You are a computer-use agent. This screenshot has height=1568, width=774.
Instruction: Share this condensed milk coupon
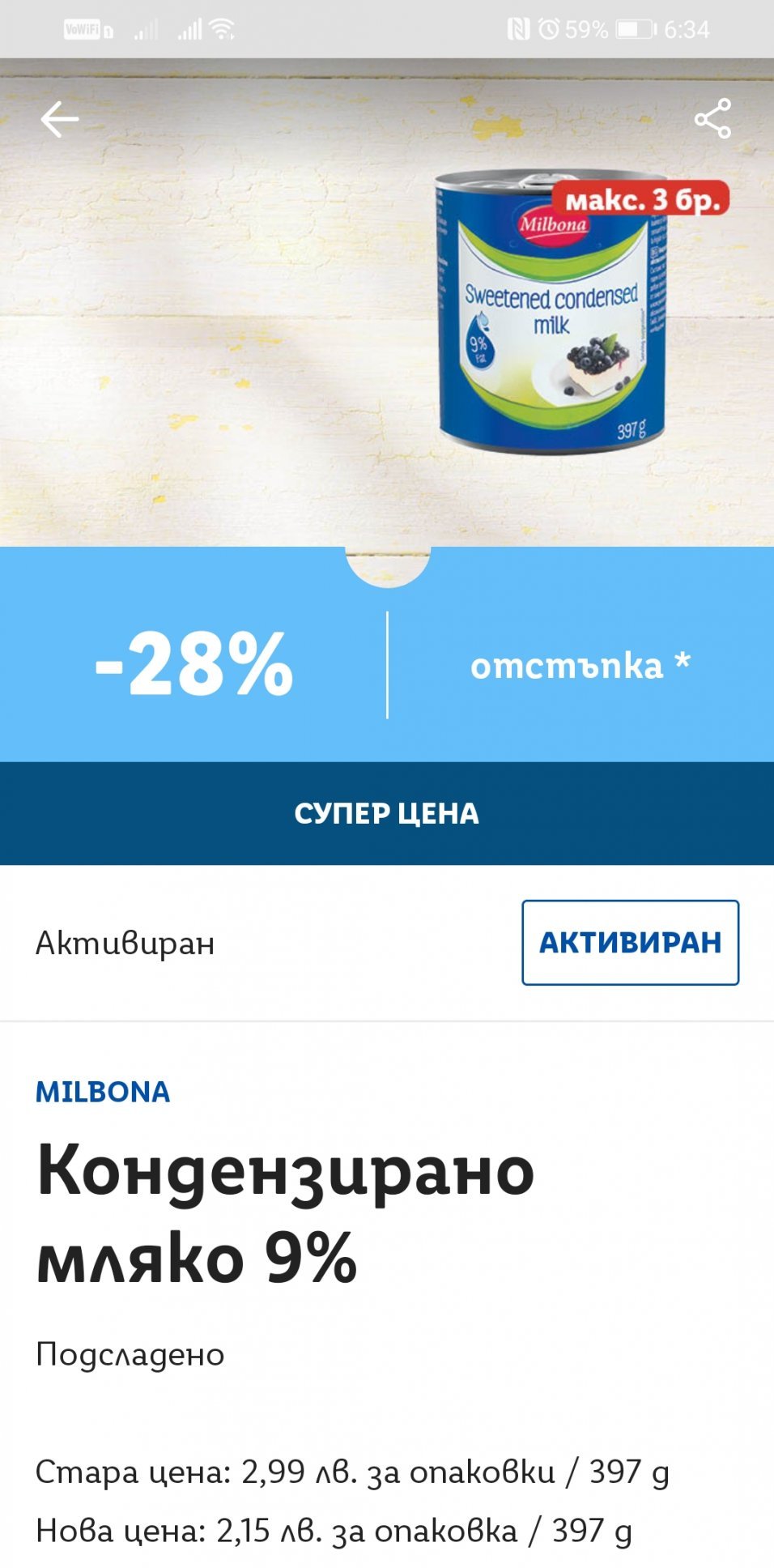click(712, 120)
